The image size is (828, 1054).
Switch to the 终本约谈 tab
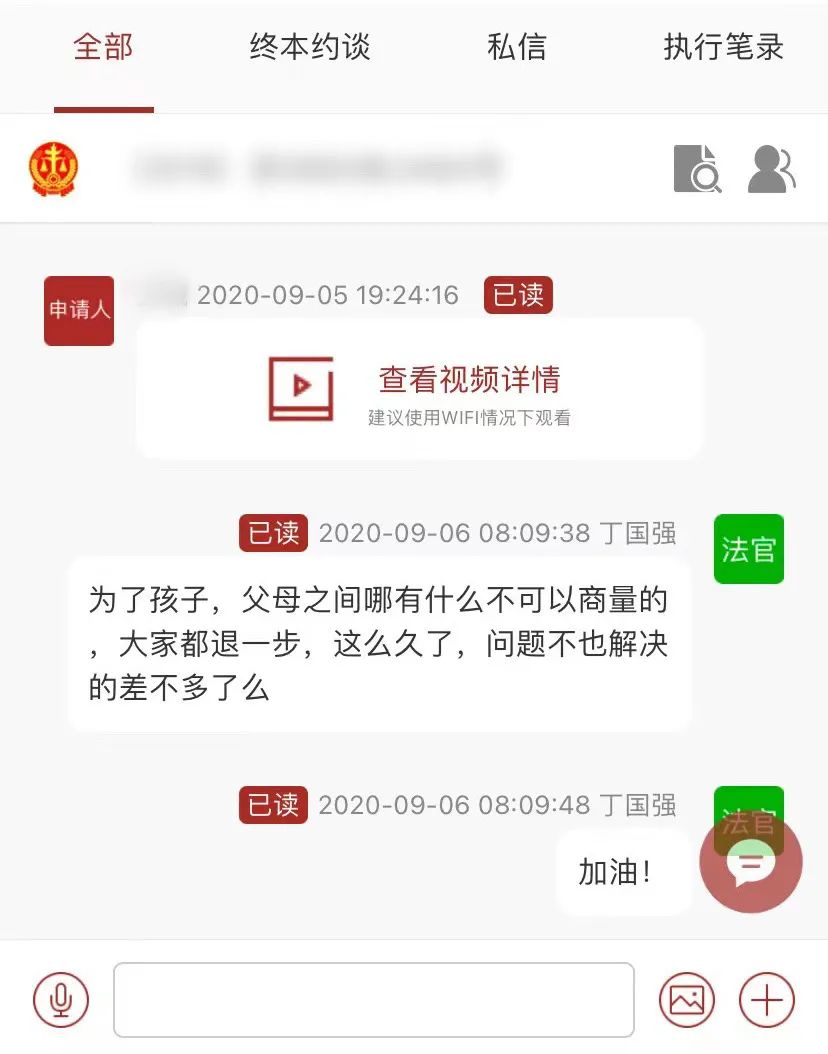tap(310, 48)
